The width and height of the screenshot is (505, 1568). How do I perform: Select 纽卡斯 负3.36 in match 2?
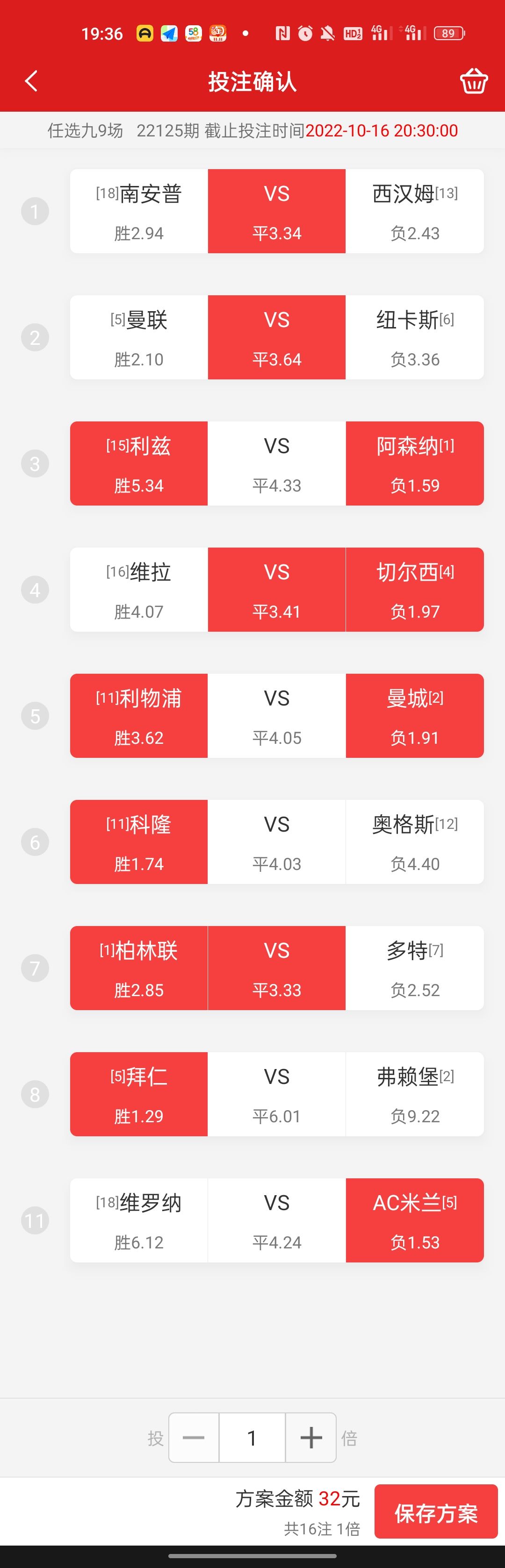[x=415, y=337]
